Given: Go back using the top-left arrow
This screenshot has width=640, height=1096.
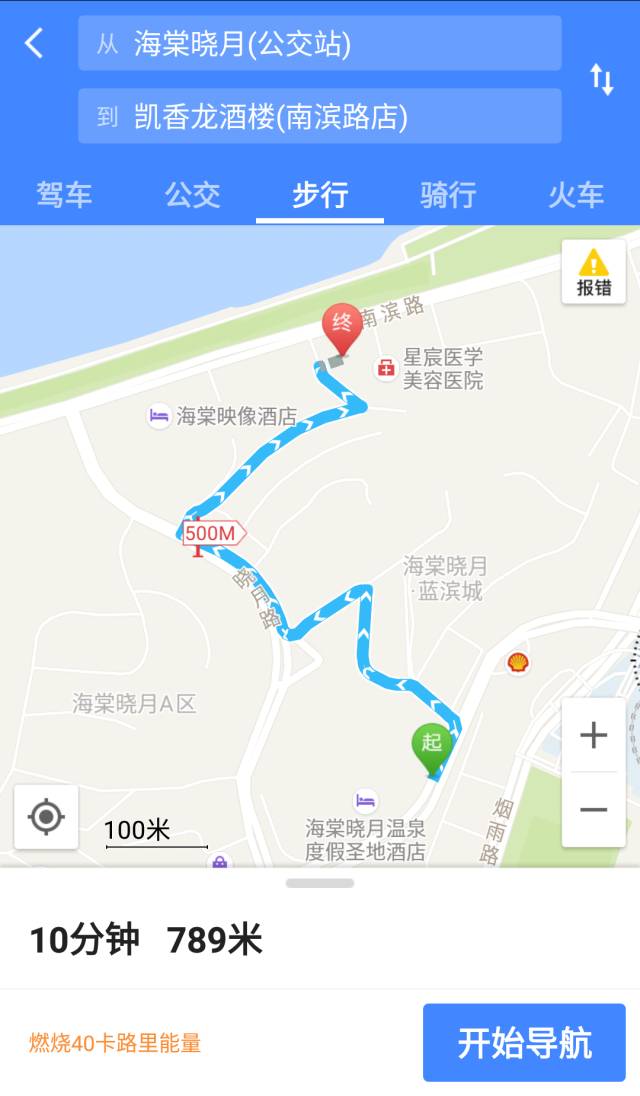Looking at the screenshot, I should (x=34, y=43).
